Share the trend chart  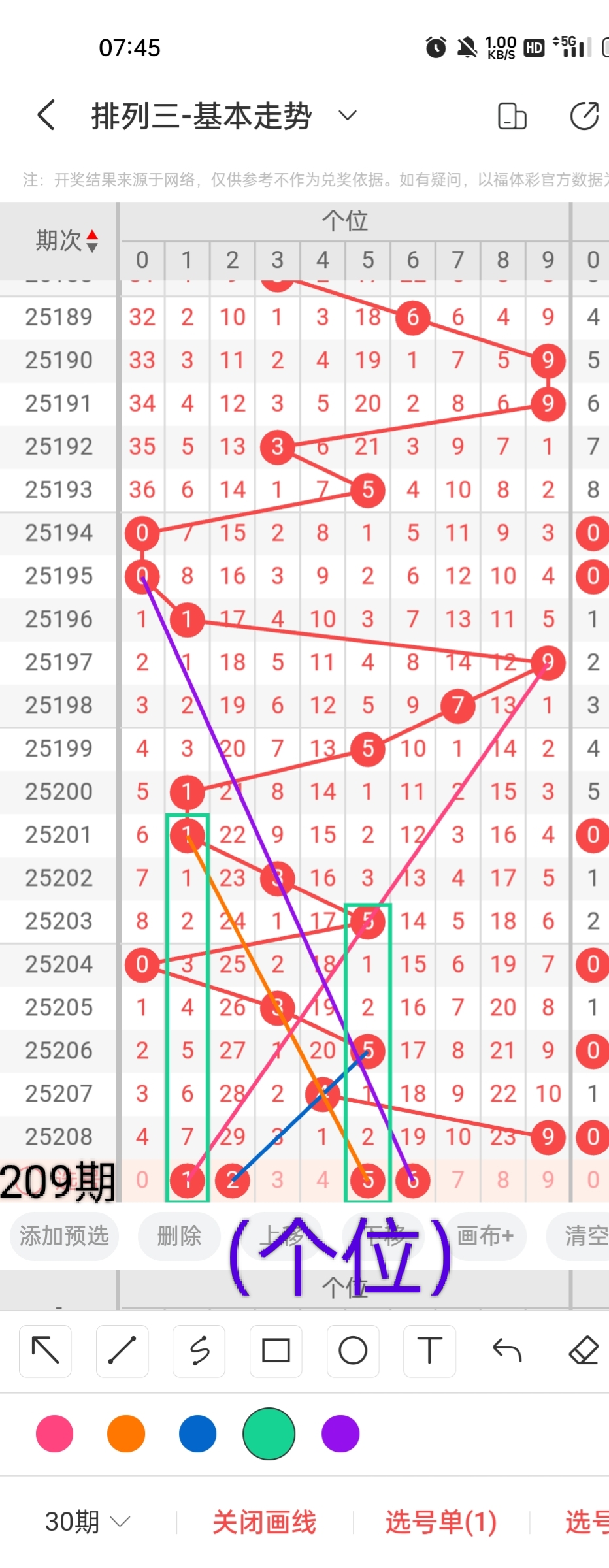(x=584, y=116)
